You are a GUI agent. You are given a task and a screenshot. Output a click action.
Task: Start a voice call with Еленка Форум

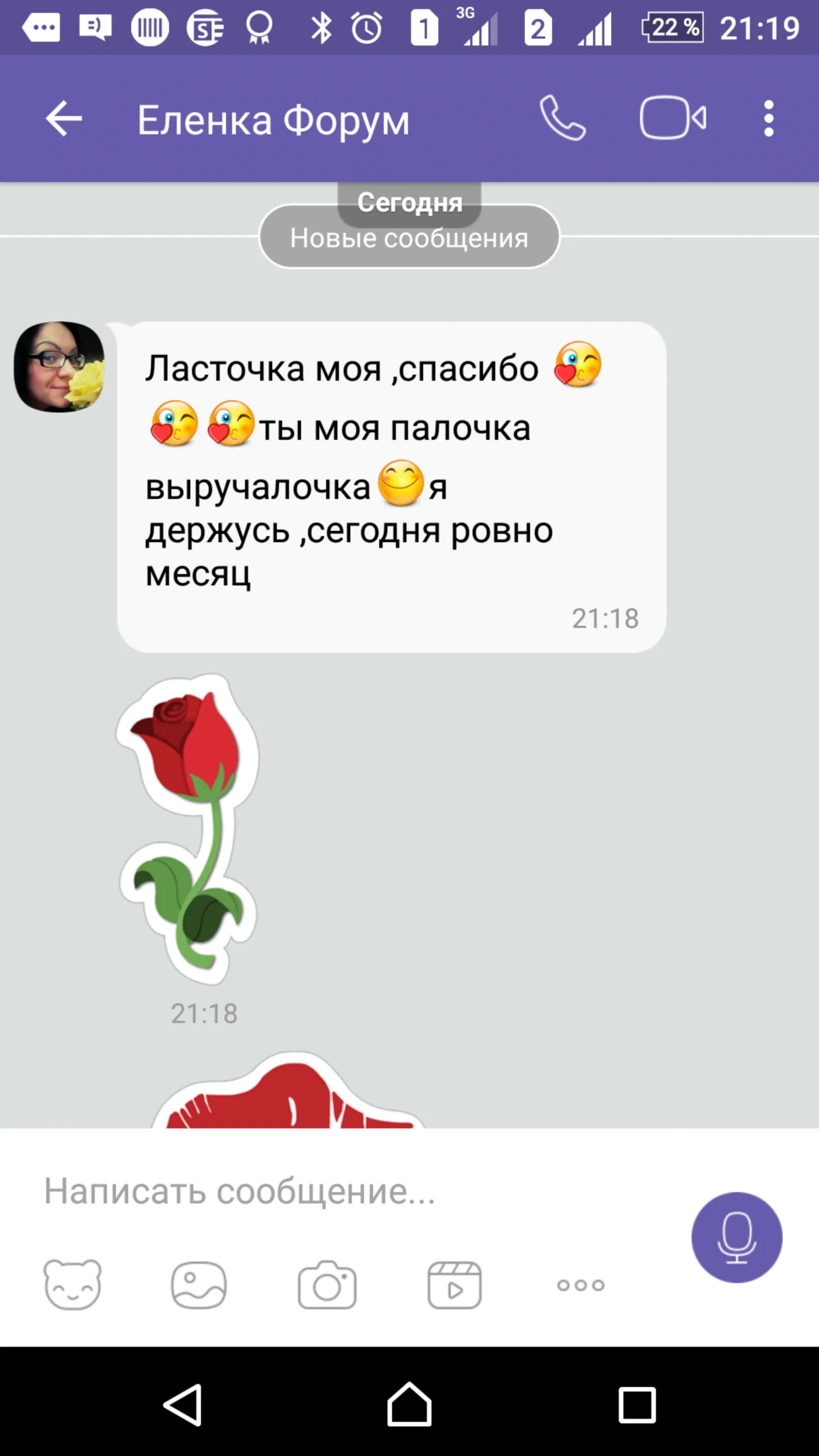point(561,118)
